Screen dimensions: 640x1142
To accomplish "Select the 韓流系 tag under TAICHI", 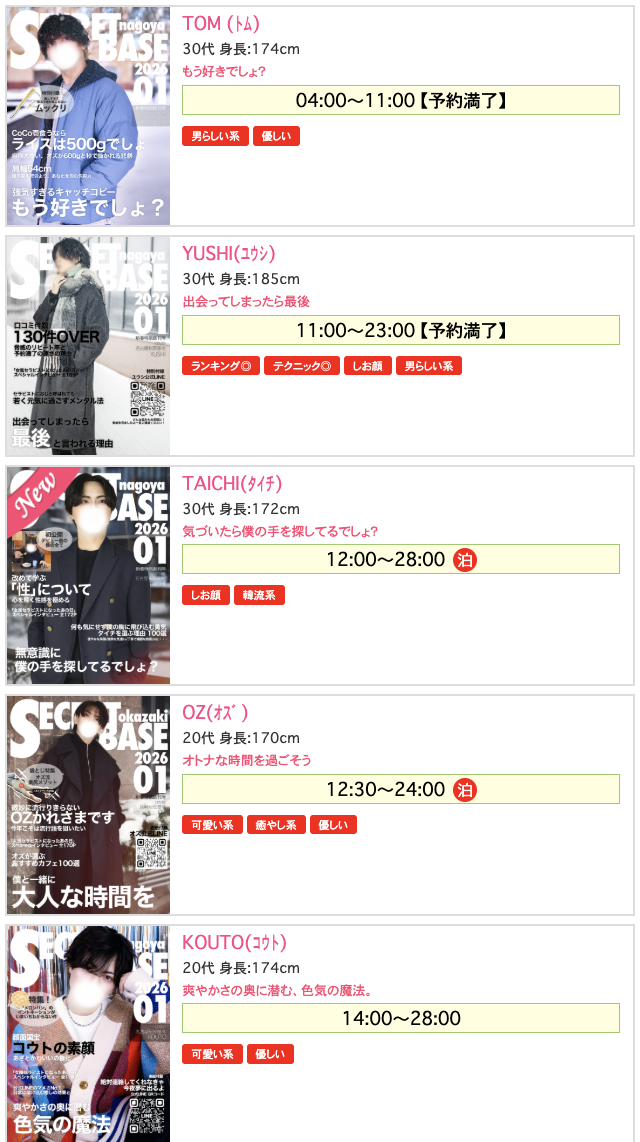I will pos(260,595).
